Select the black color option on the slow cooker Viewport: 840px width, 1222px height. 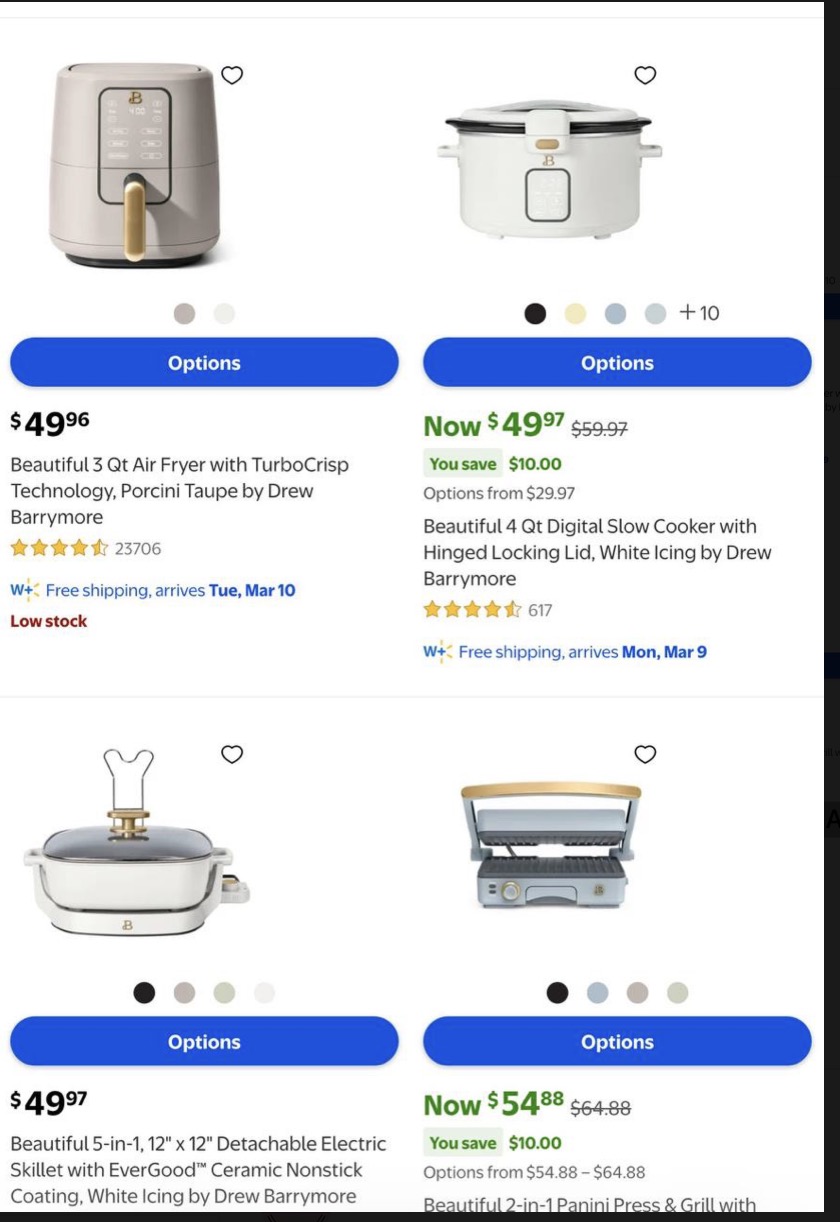coord(536,313)
